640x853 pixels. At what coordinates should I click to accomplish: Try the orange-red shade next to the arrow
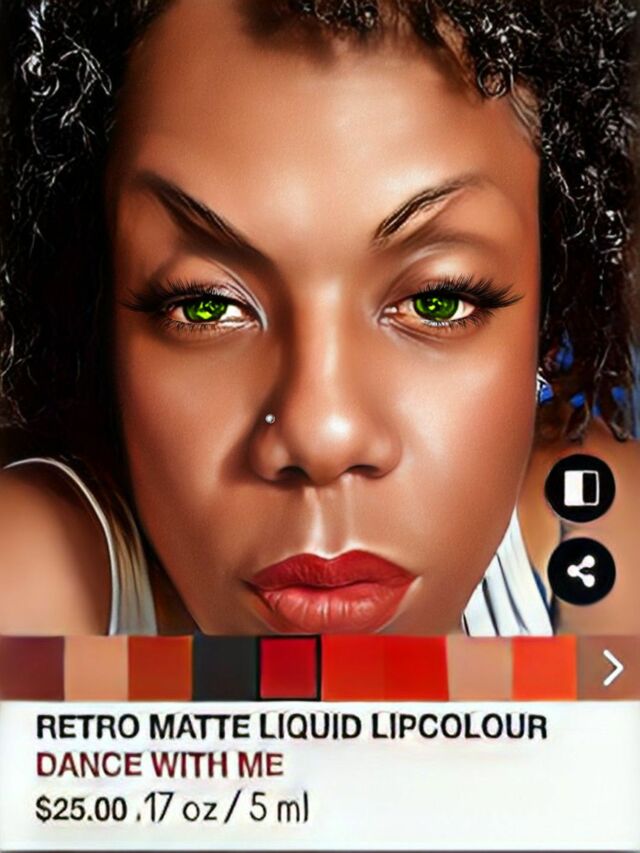pos(544,667)
